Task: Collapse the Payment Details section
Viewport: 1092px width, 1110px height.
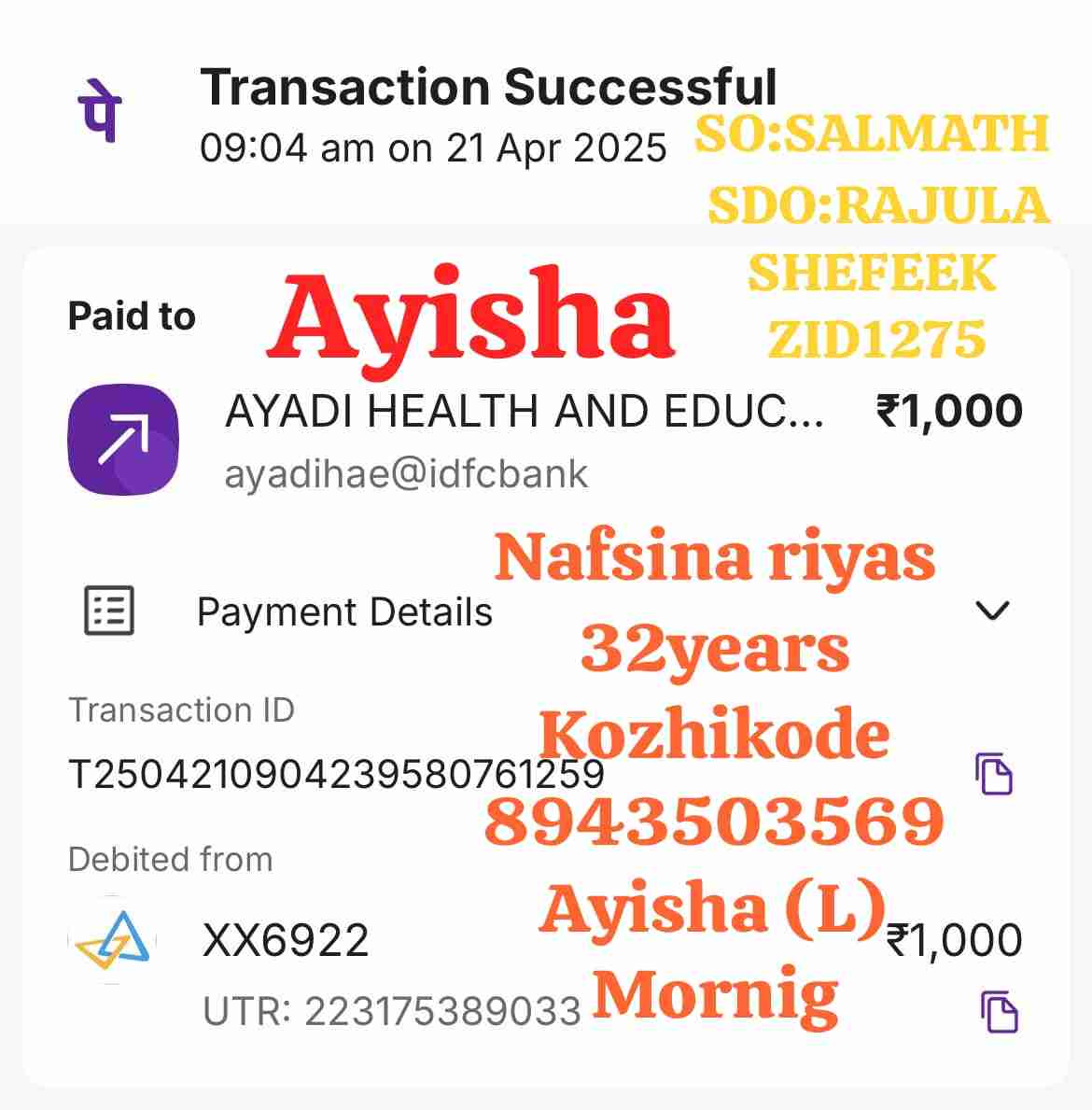Action: [x=991, y=611]
